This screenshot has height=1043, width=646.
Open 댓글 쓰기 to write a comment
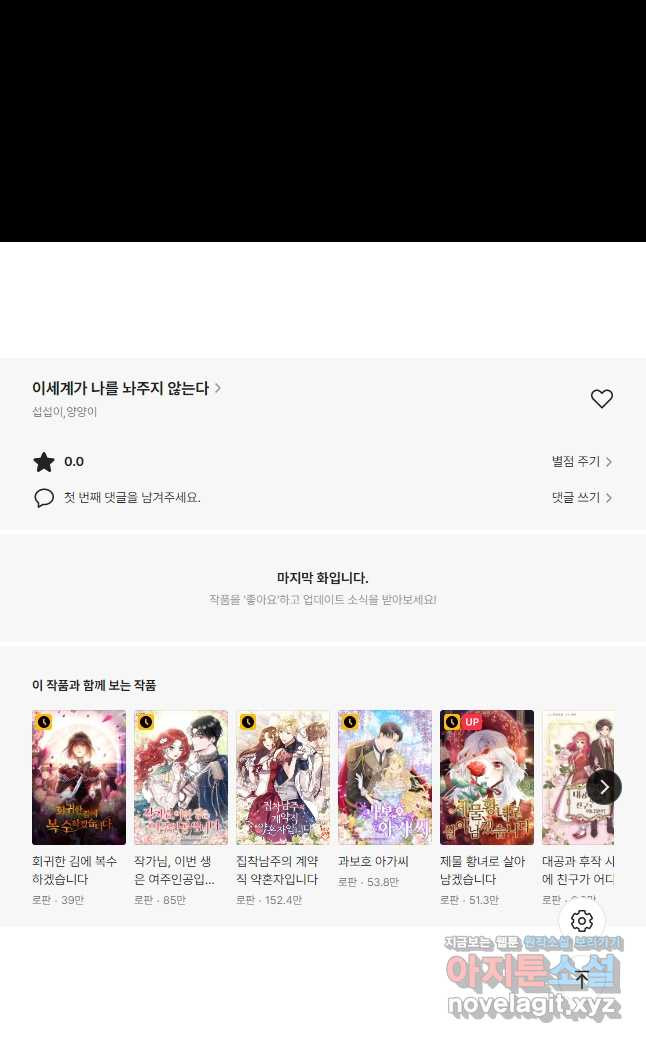tap(581, 497)
